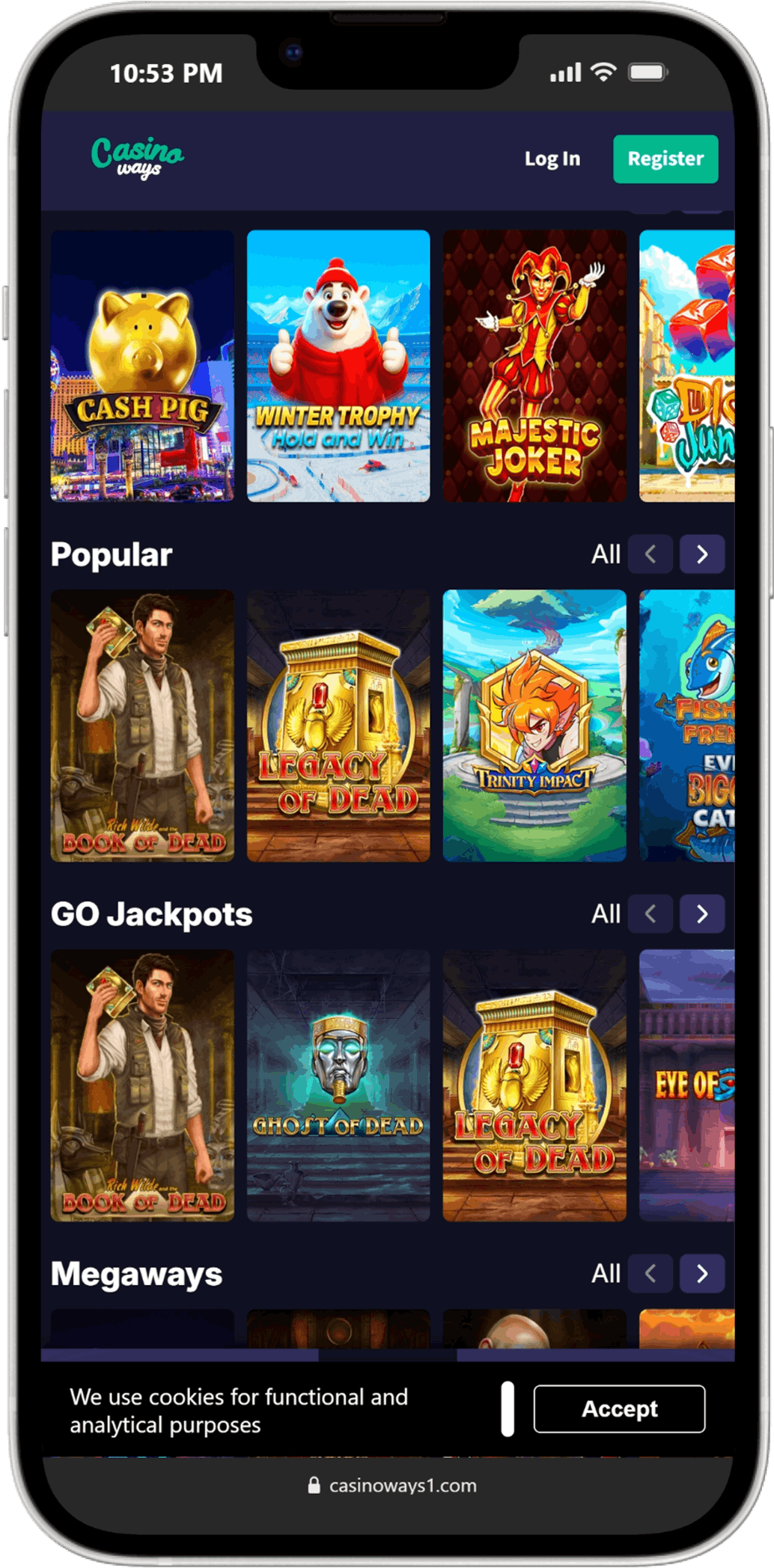Click the battery icon in status bar
Image resolution: width=774 pixels, height=1568 pixels.
[647, 72]
